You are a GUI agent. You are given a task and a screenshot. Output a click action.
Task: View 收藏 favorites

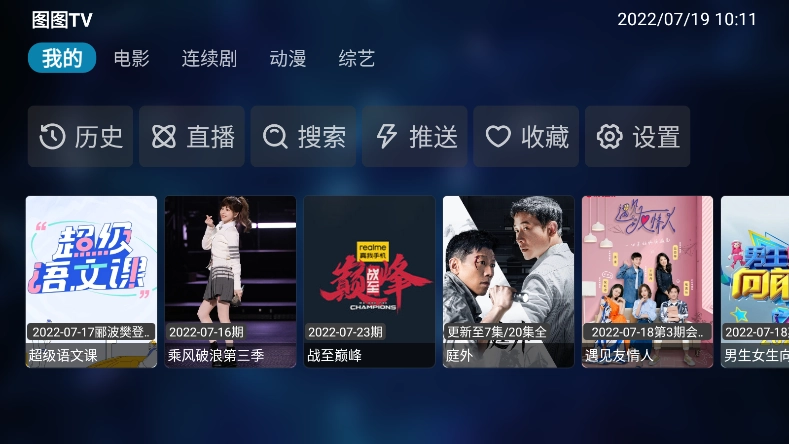526,137
